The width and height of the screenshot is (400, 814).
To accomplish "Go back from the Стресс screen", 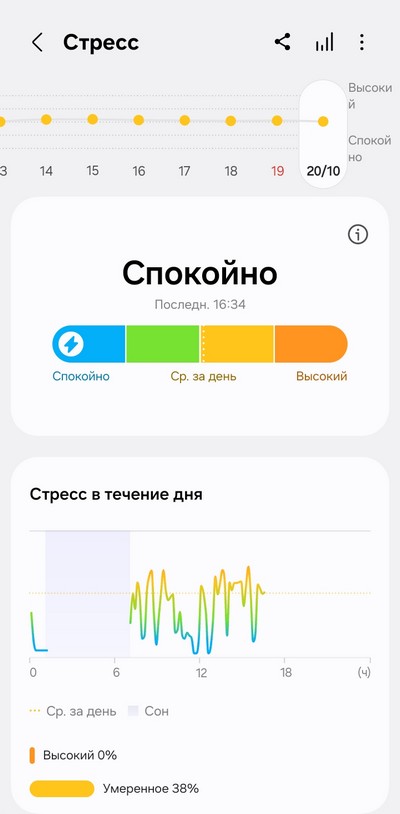I will pos(37,43).
